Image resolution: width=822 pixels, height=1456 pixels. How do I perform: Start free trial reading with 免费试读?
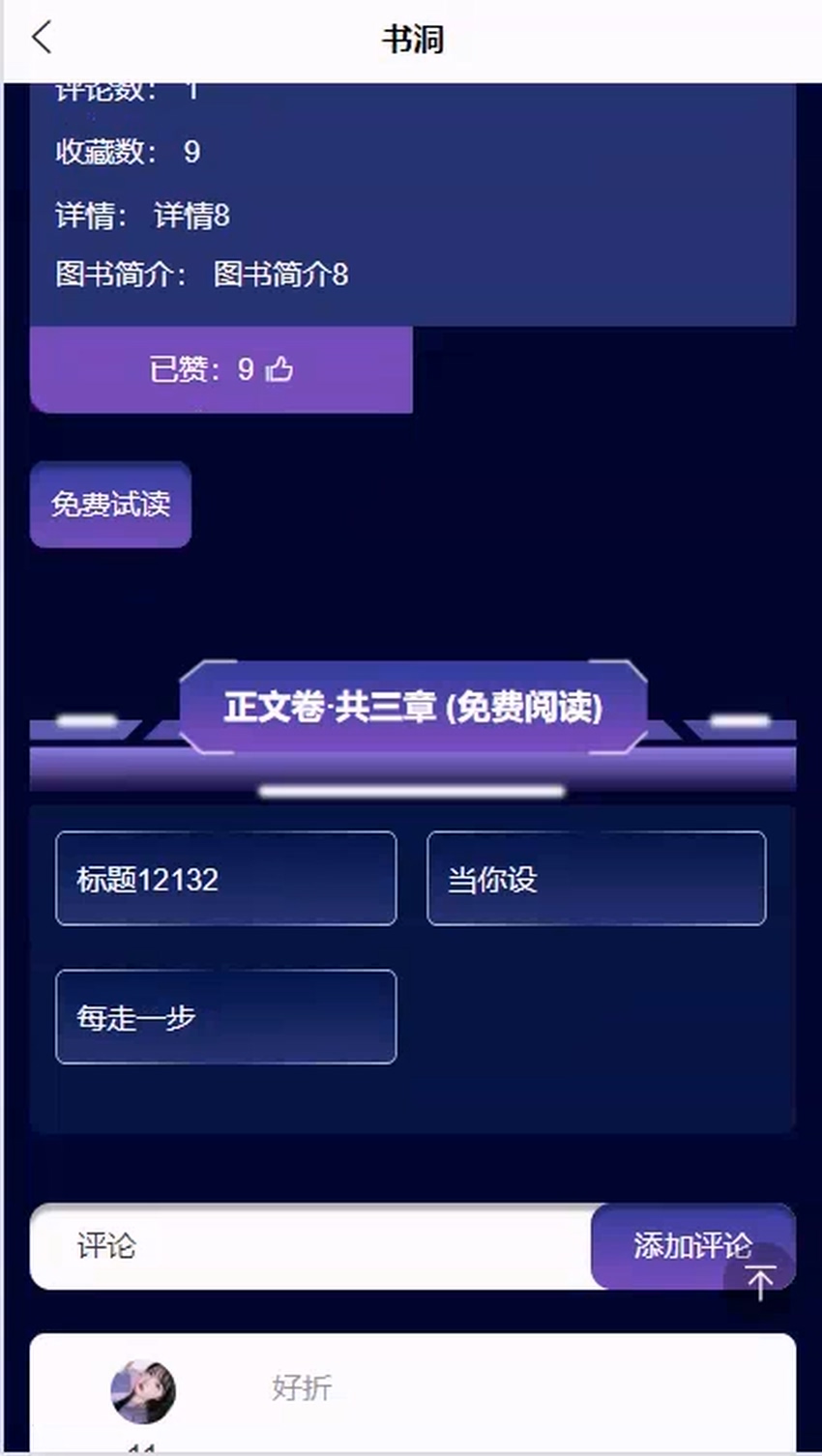[x=110, y=504]
